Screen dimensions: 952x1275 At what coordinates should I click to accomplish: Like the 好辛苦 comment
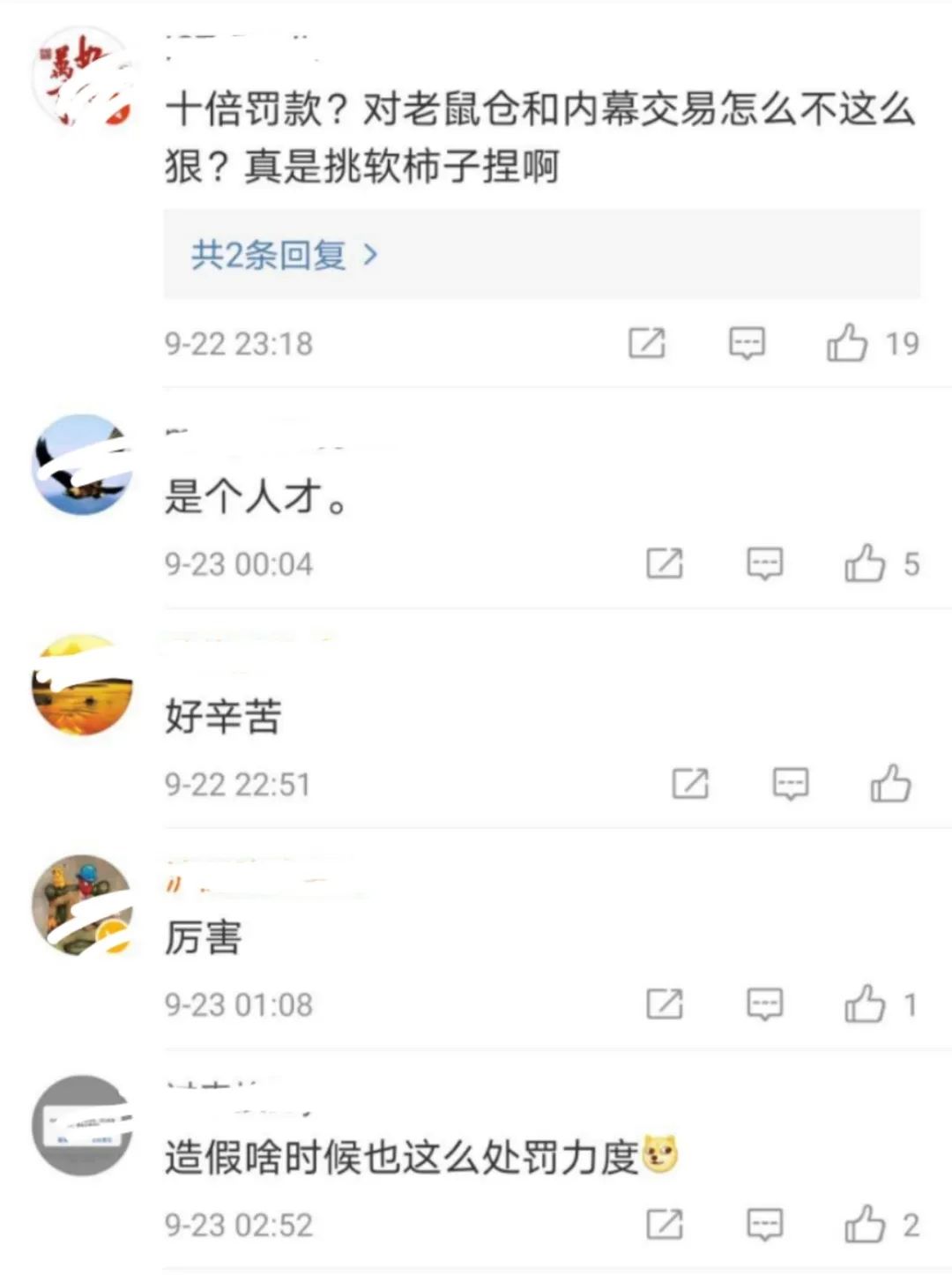click(x=890, y=784)
